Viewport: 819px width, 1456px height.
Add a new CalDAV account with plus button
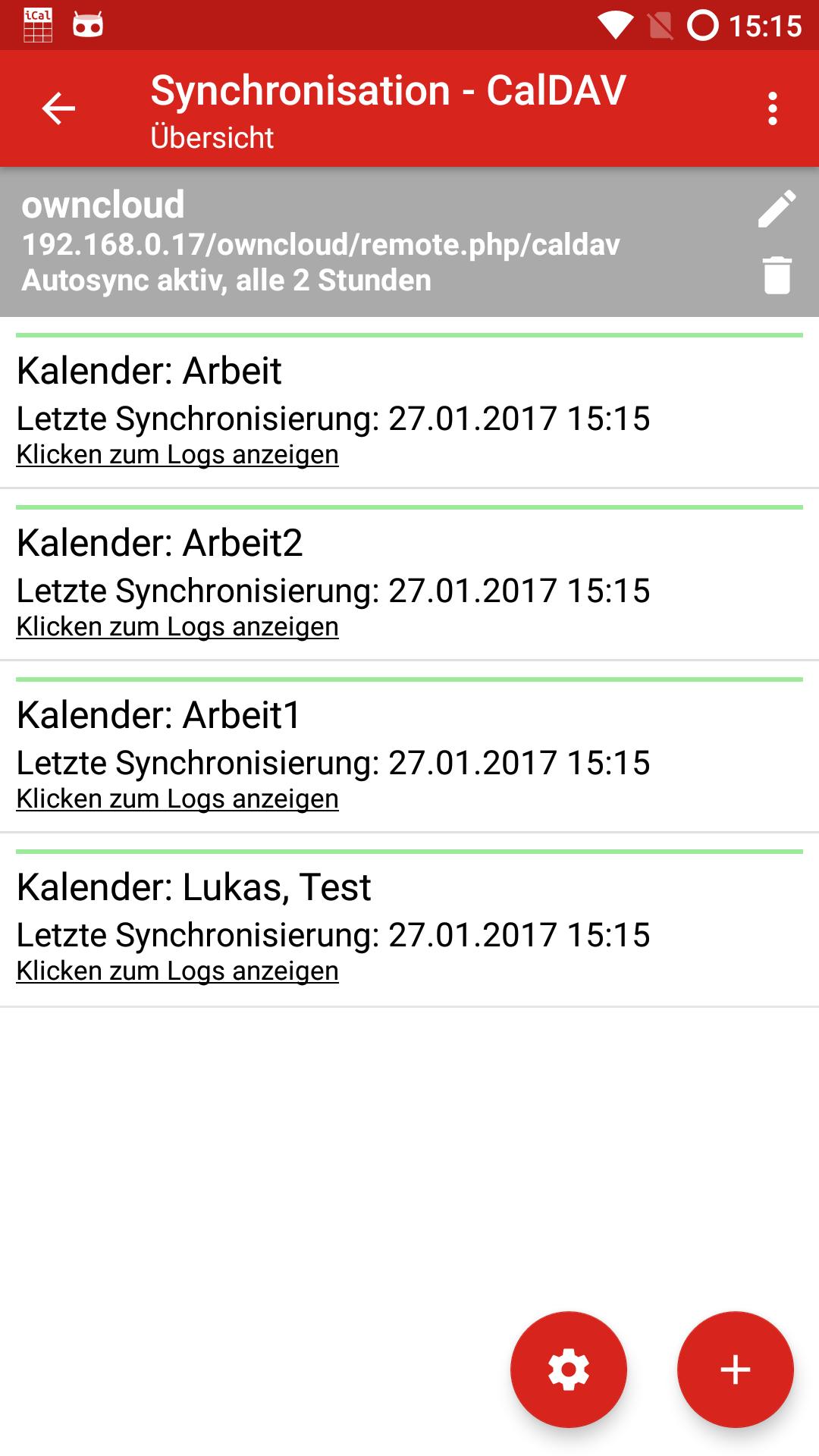click(x=736, y=1370)
